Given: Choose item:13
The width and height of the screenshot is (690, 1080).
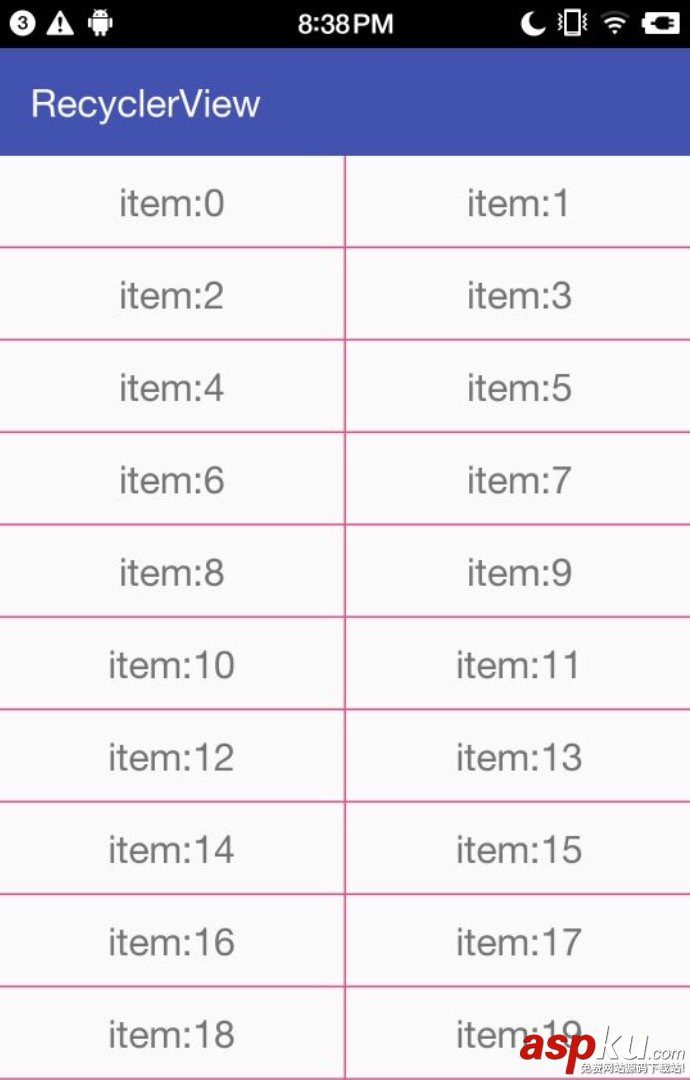Looking at the screenshot, I should [518, 757].
